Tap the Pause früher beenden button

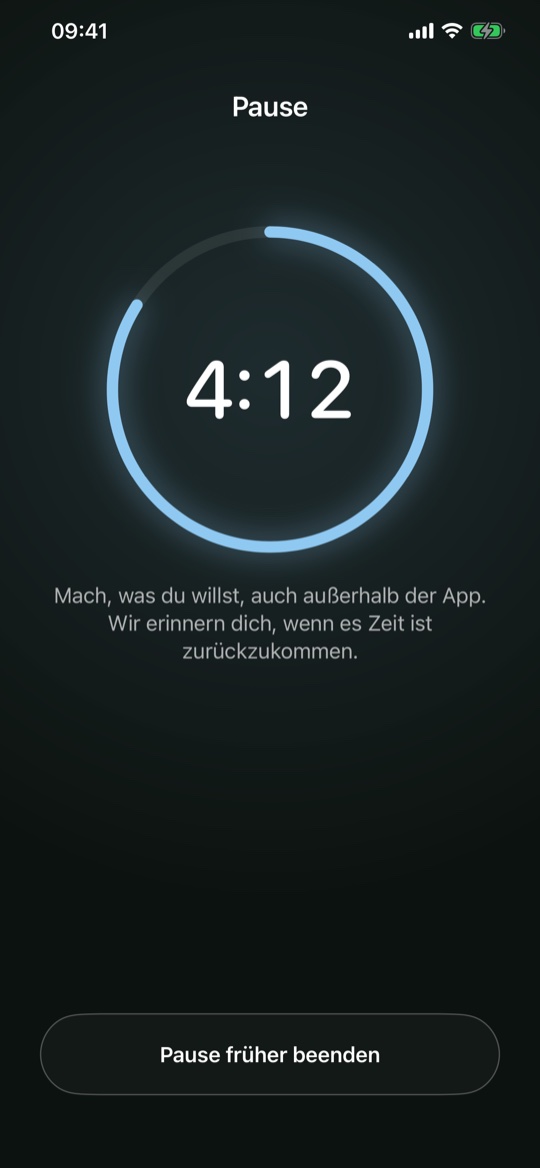270,1054
